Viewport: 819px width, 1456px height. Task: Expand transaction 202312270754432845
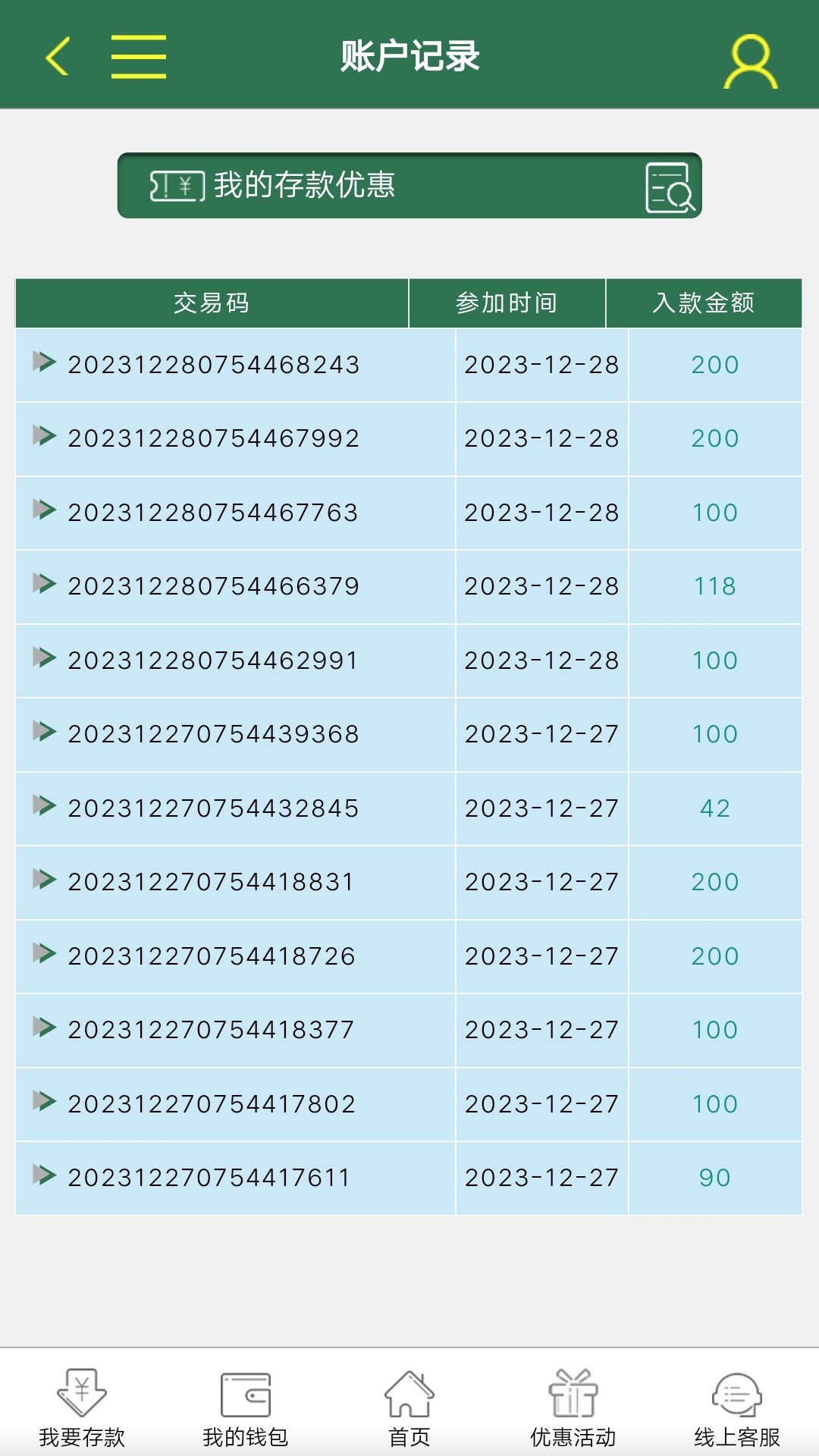[45, 805]
